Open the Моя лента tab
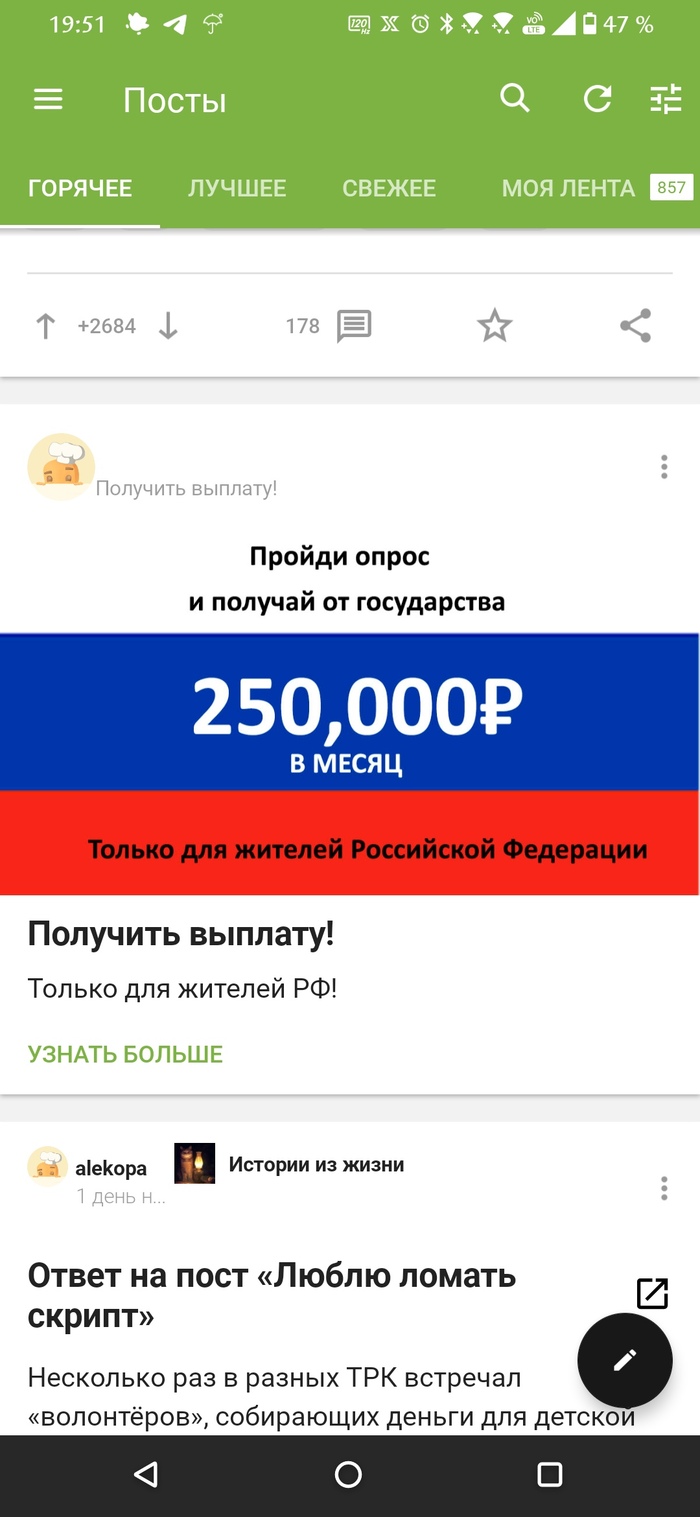The width and height of the screenshot is (700, 1517). tap(568, 188)
